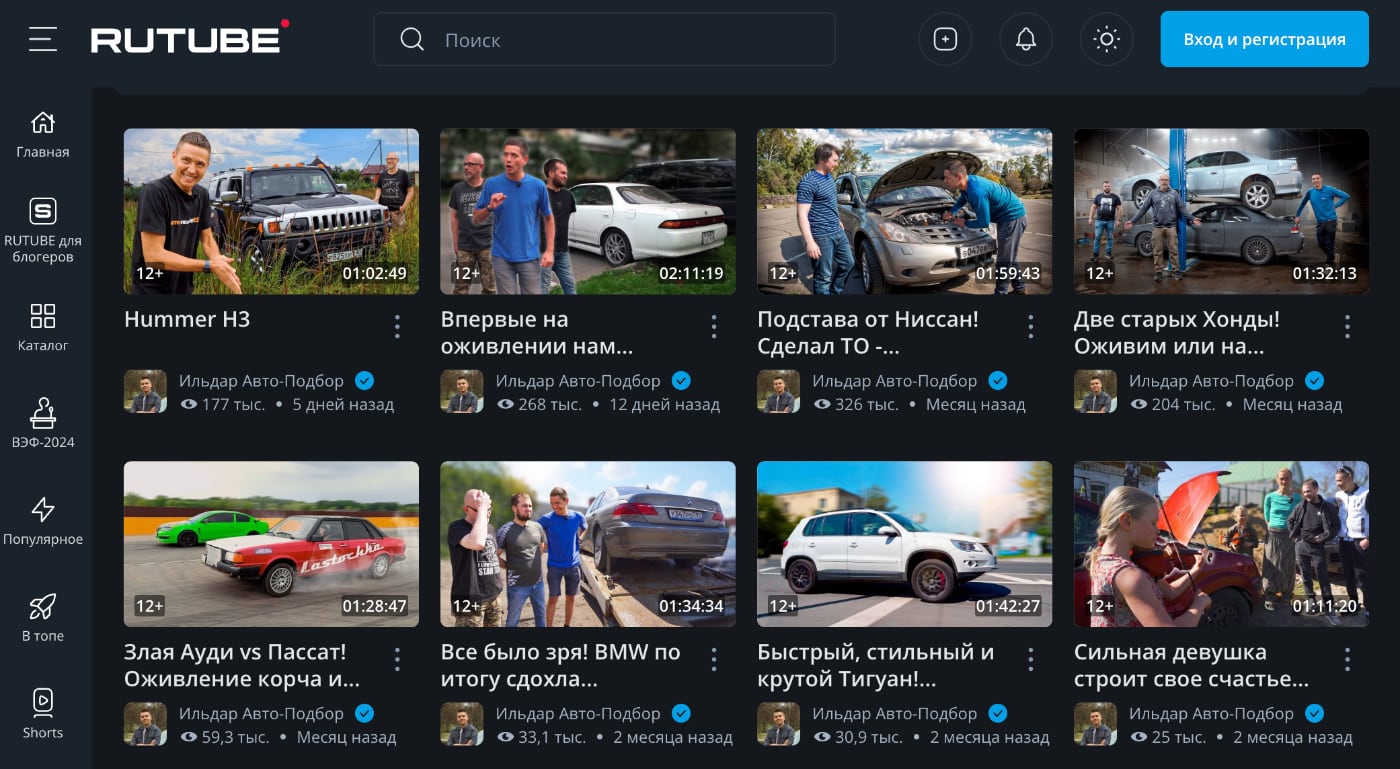Screen dimensions: 1400x769
Task: Tap Вход и регистрация button
Action: 1264,39
